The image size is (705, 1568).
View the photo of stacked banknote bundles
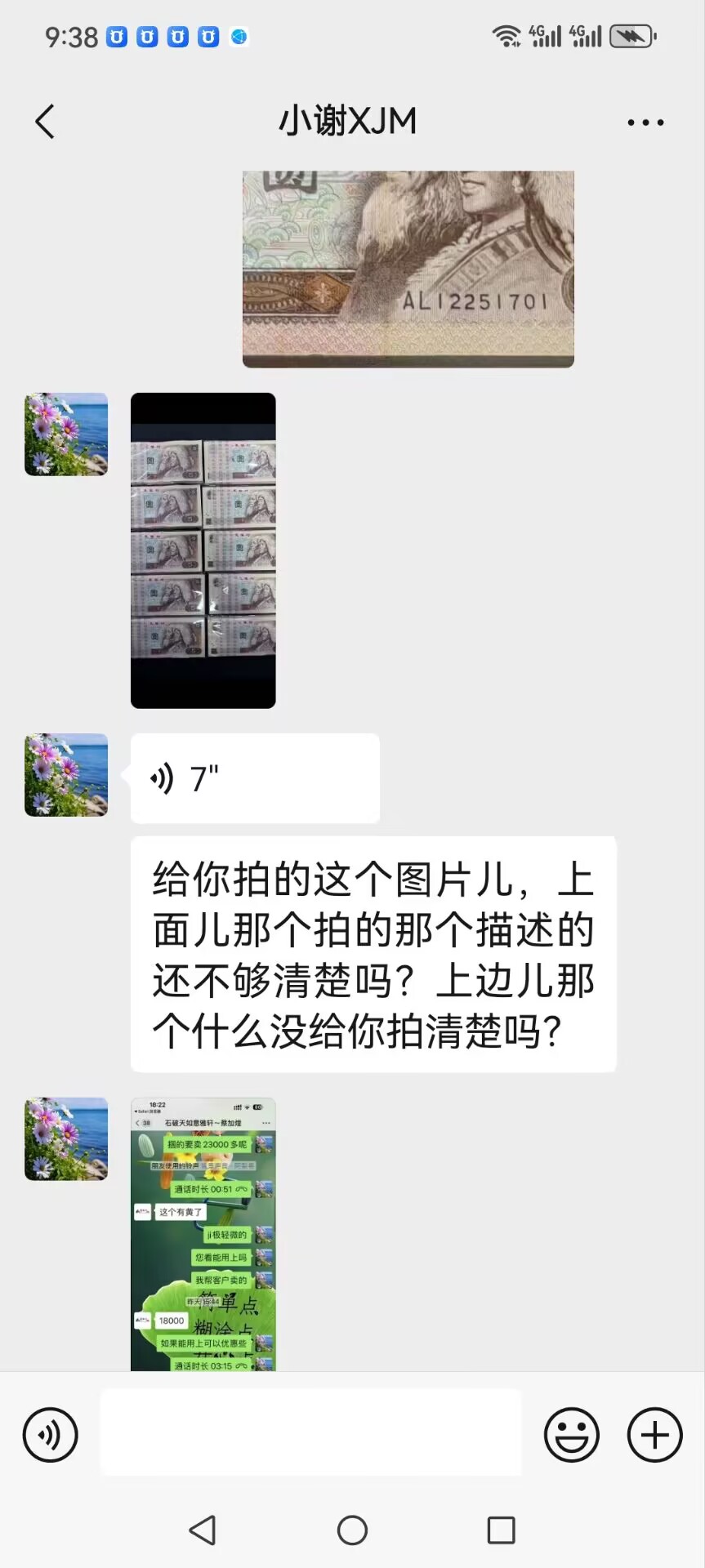click(203, 550)
